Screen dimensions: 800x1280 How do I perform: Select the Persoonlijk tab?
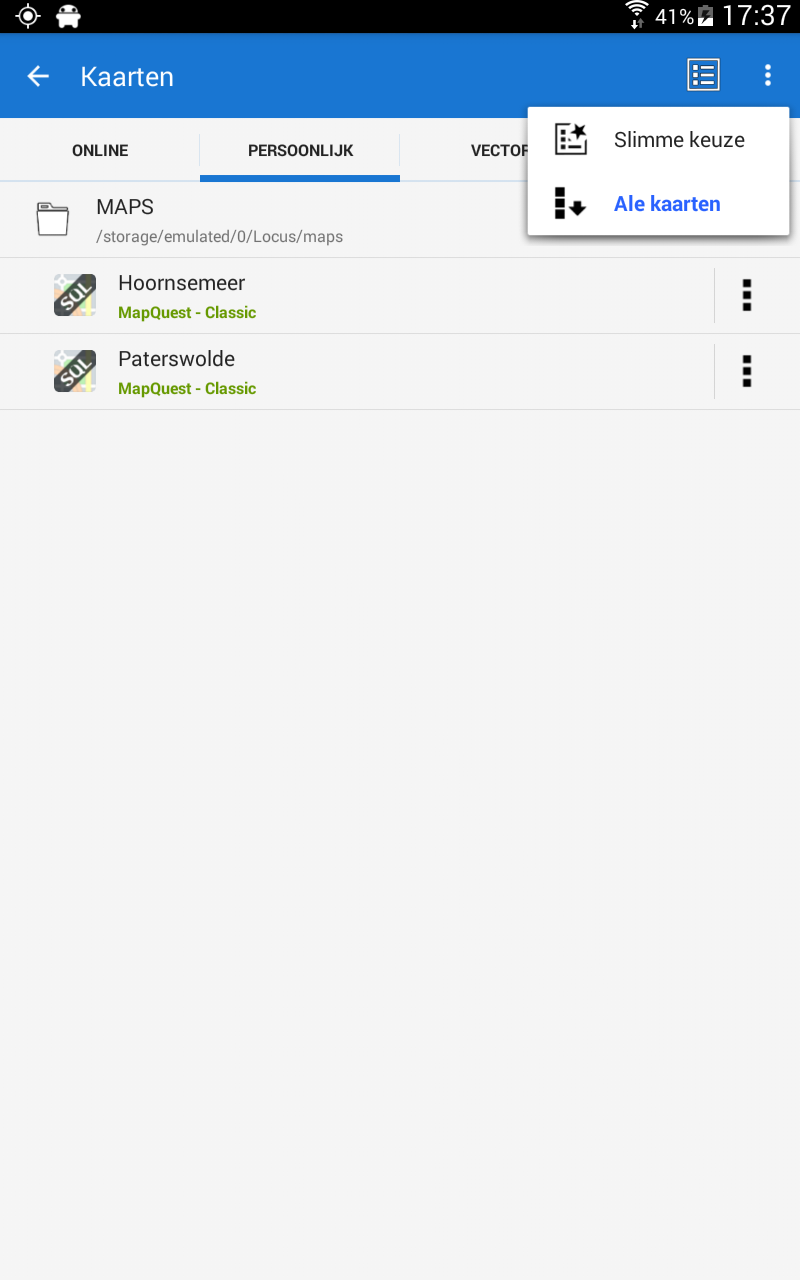(300, 151)
